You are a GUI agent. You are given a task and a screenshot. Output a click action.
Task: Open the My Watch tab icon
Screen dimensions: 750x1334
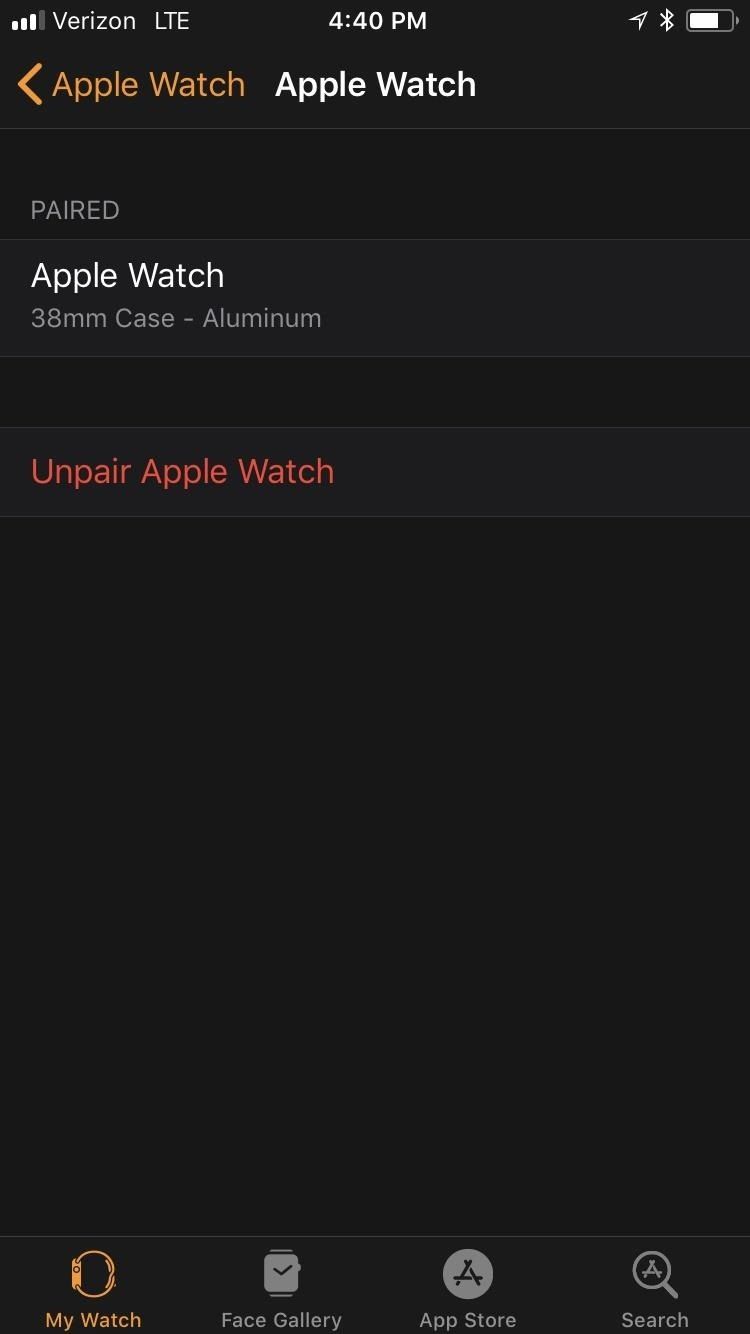[92, 1274]
